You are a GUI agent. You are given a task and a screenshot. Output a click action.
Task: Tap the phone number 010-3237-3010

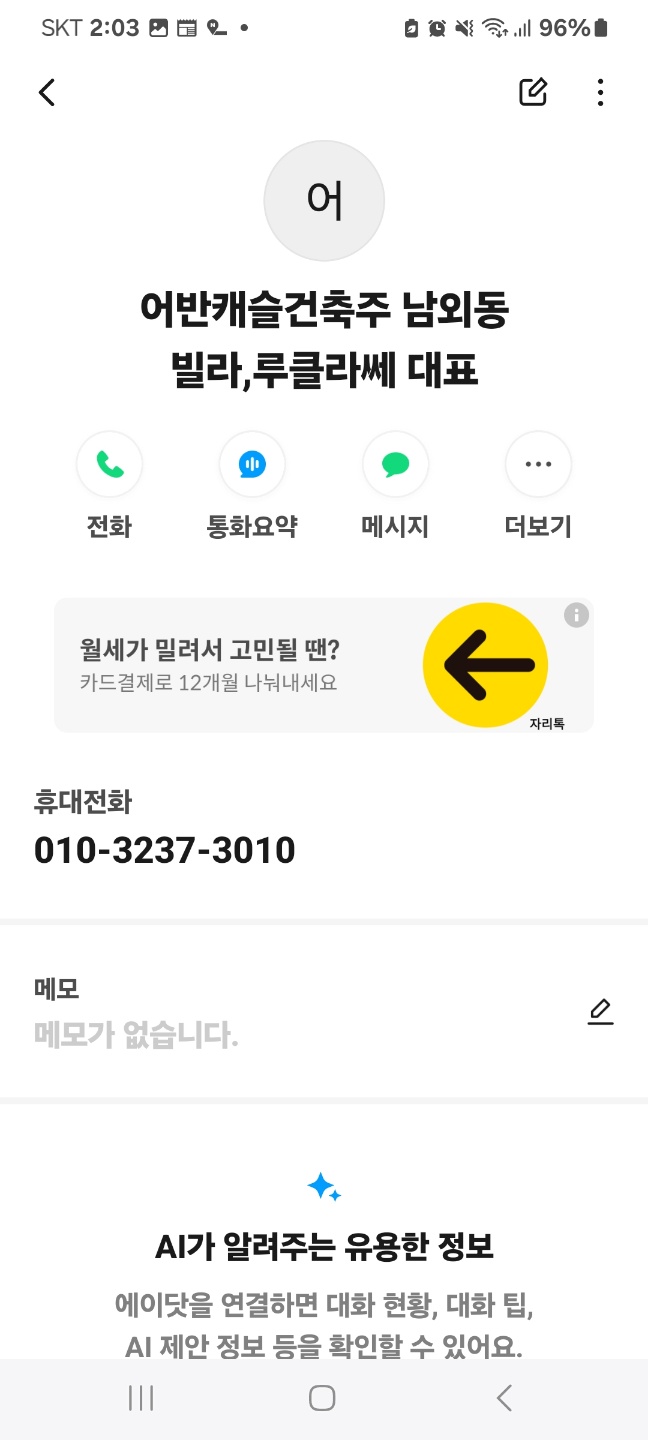[x=165, y=851]
